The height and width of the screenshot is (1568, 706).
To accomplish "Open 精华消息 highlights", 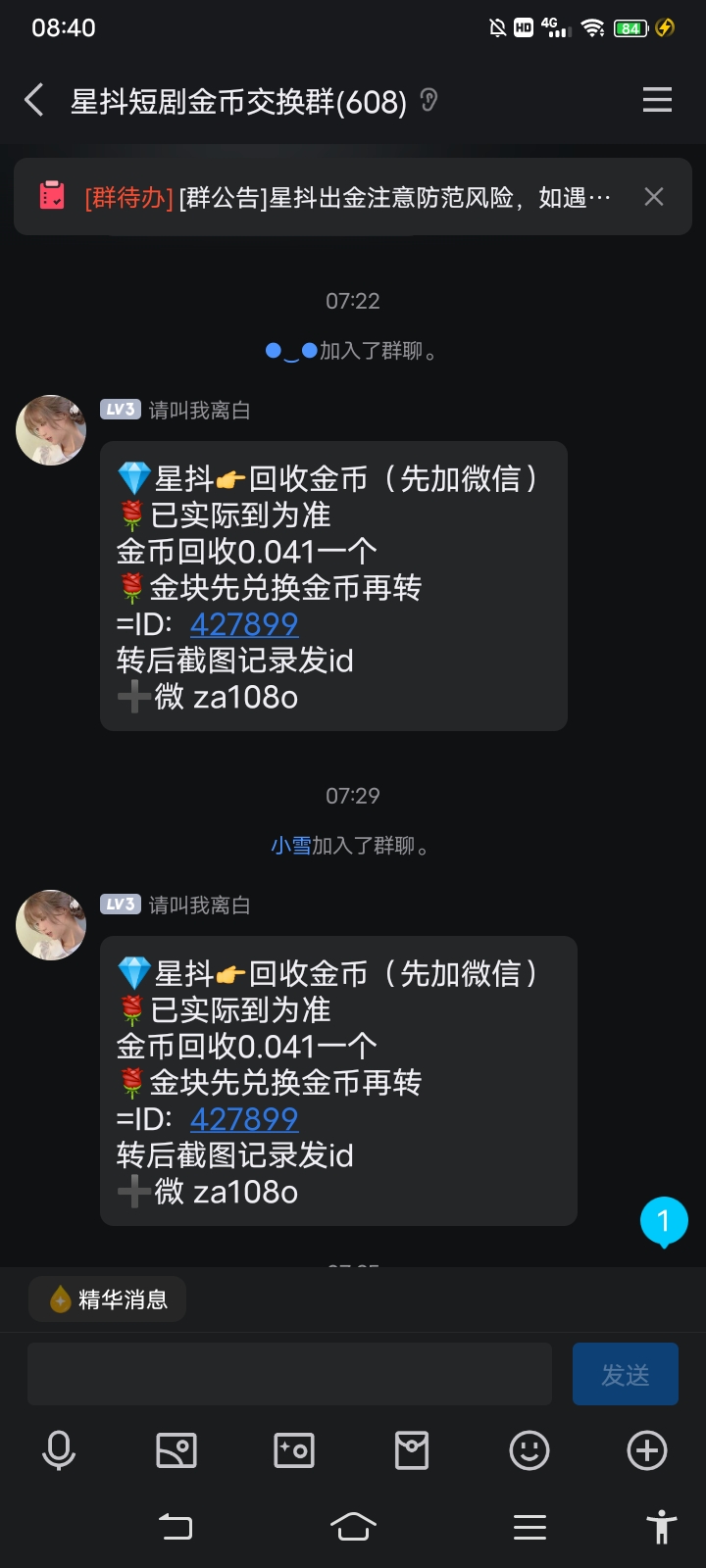I will [107, 1299].
